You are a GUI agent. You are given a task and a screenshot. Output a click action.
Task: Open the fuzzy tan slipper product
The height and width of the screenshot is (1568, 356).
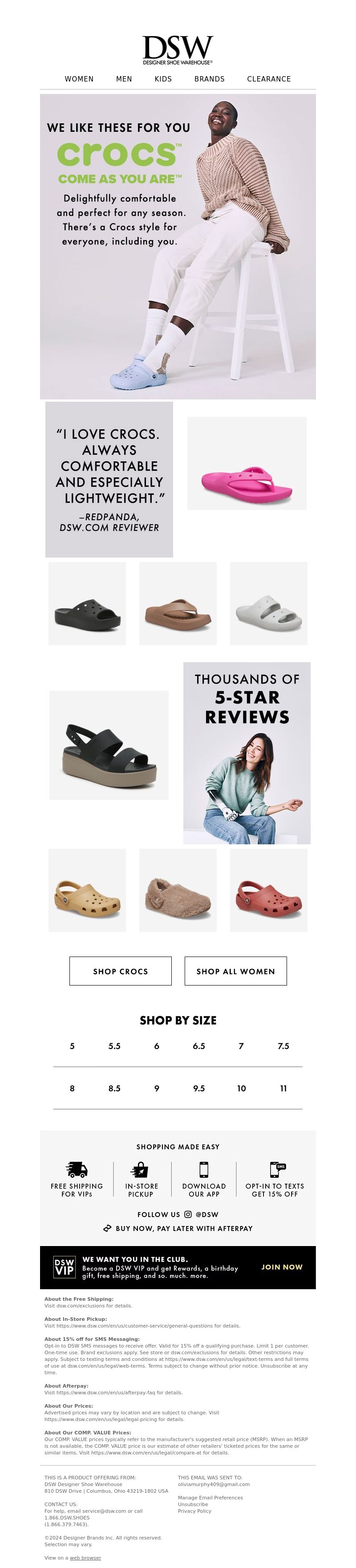point(178,890)
